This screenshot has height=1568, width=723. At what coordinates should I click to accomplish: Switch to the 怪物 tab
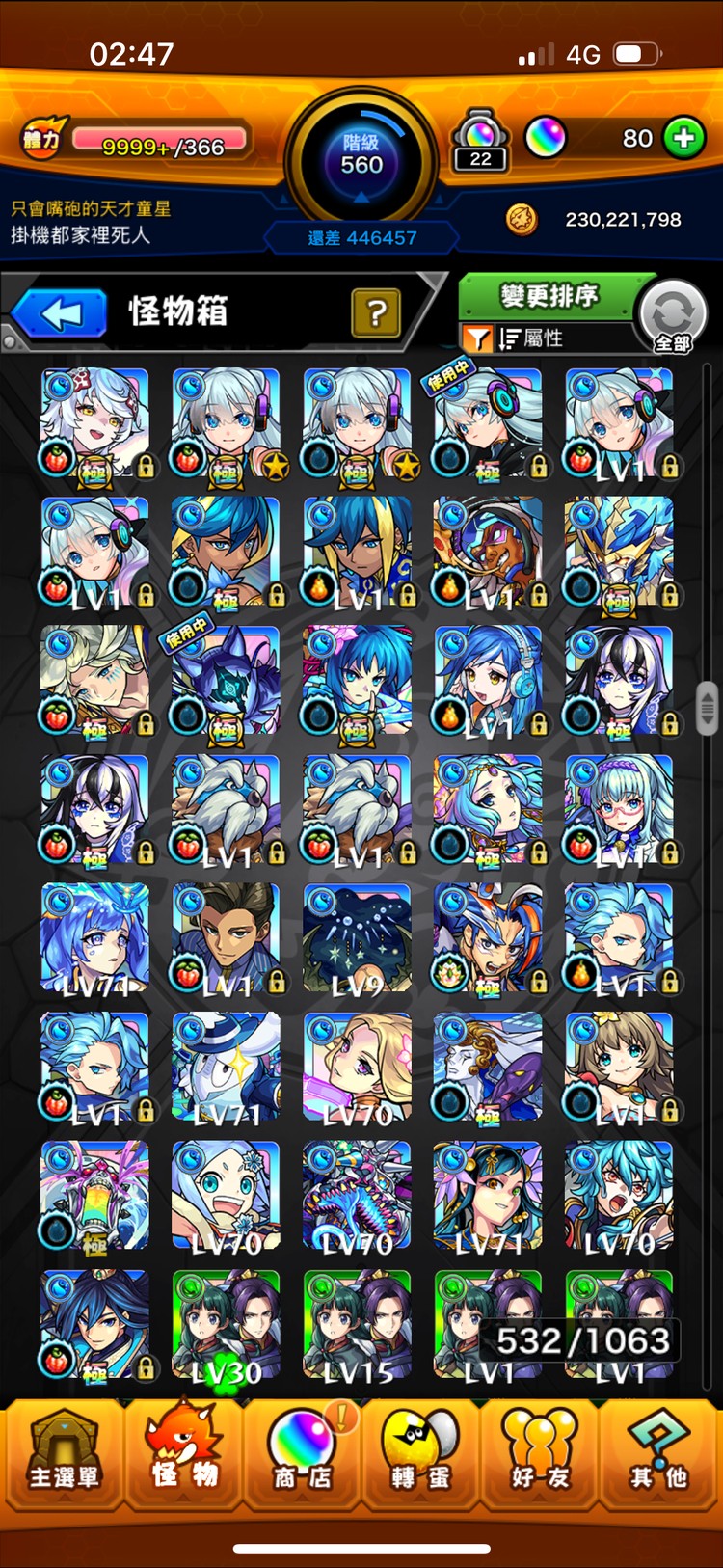coord(183,1455)
